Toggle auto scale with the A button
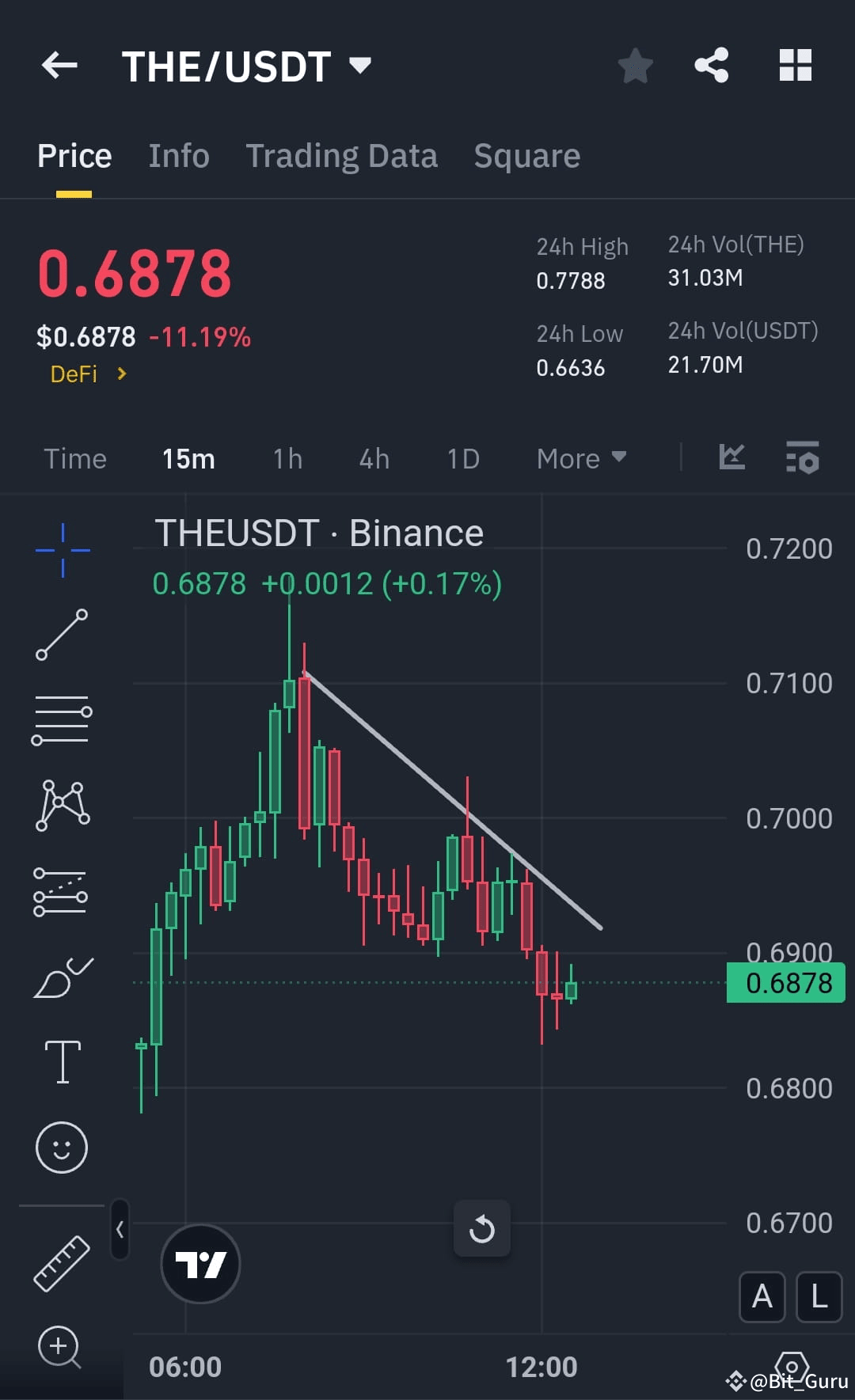This screenshot has width=855, height=1400. (762, 1298)
